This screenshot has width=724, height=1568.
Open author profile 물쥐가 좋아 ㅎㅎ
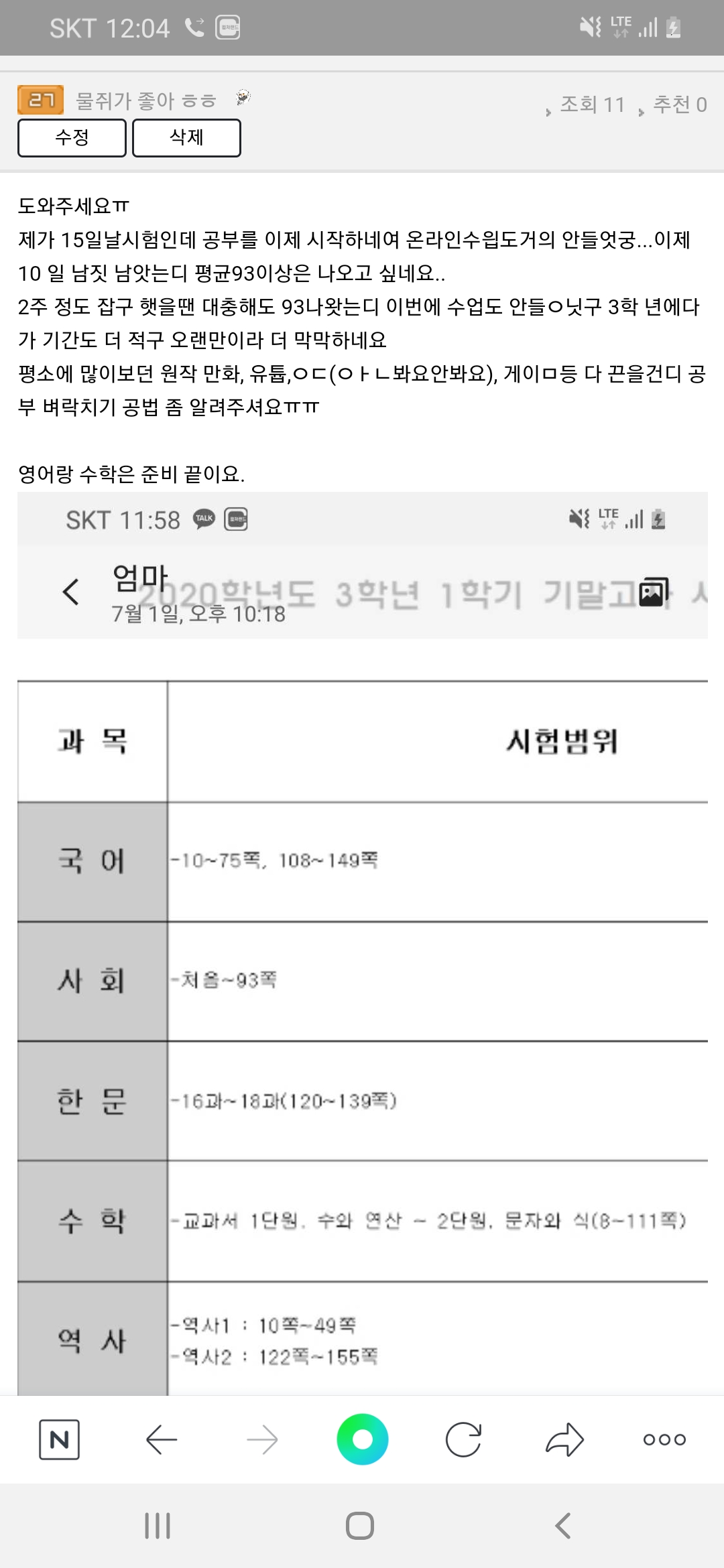[x=145, y=101]
